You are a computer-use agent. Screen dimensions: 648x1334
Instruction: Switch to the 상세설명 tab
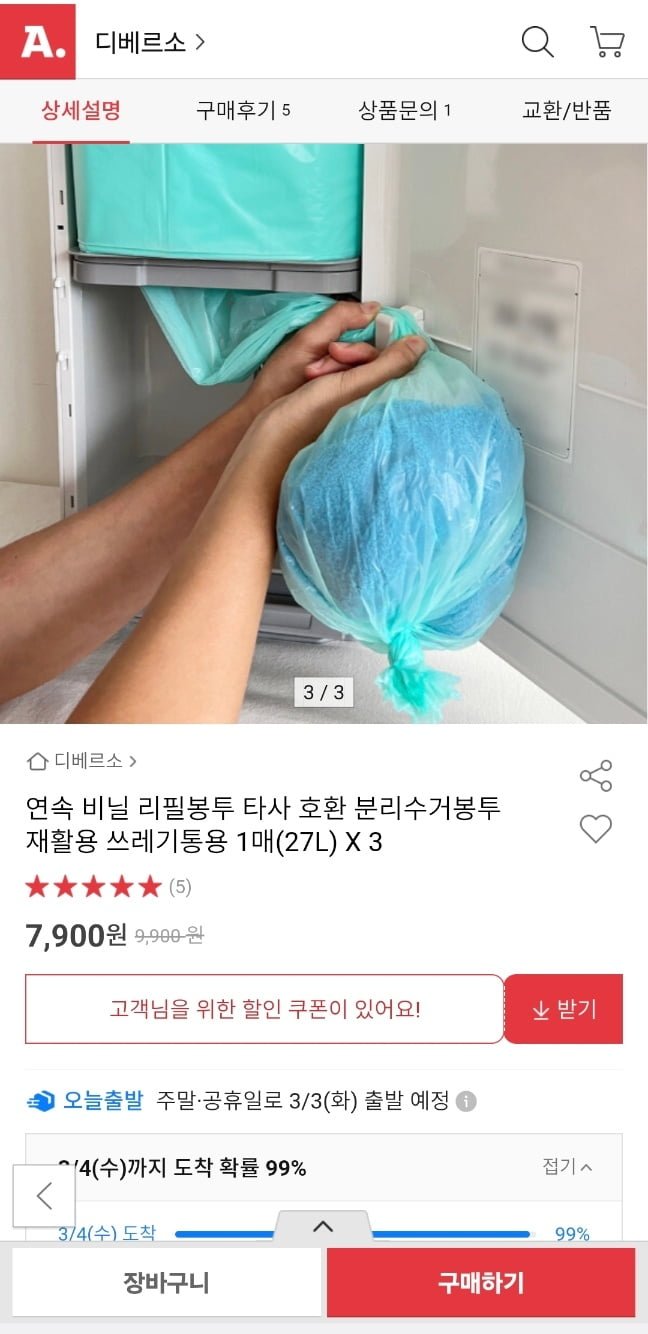click(x=80, y=110)
